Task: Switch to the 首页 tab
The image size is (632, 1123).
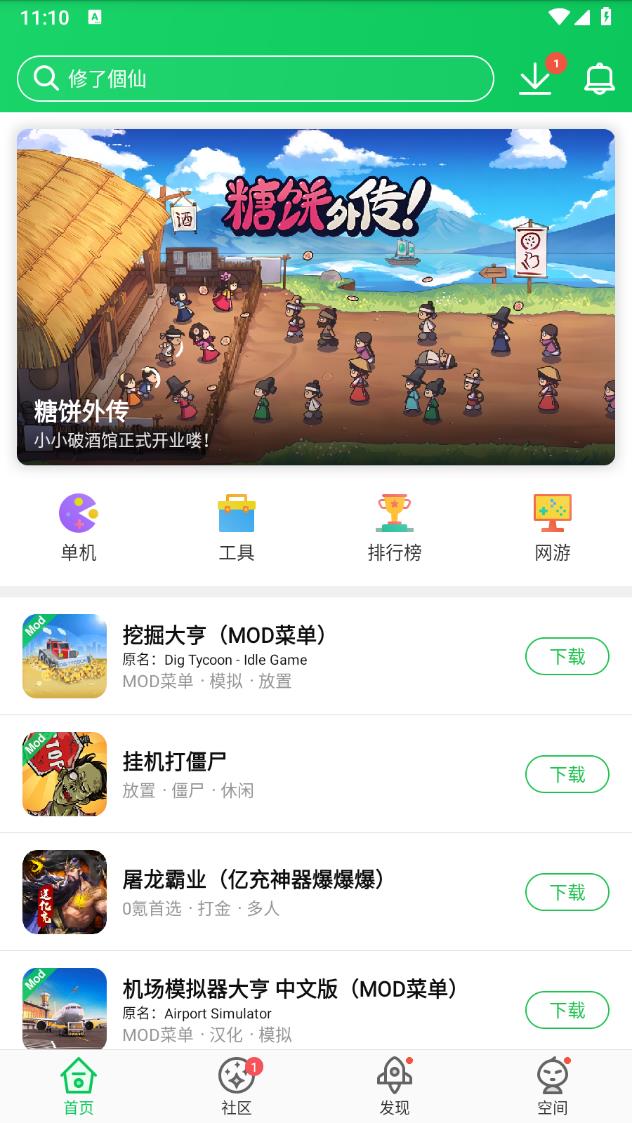Action: pos(78,1087)
